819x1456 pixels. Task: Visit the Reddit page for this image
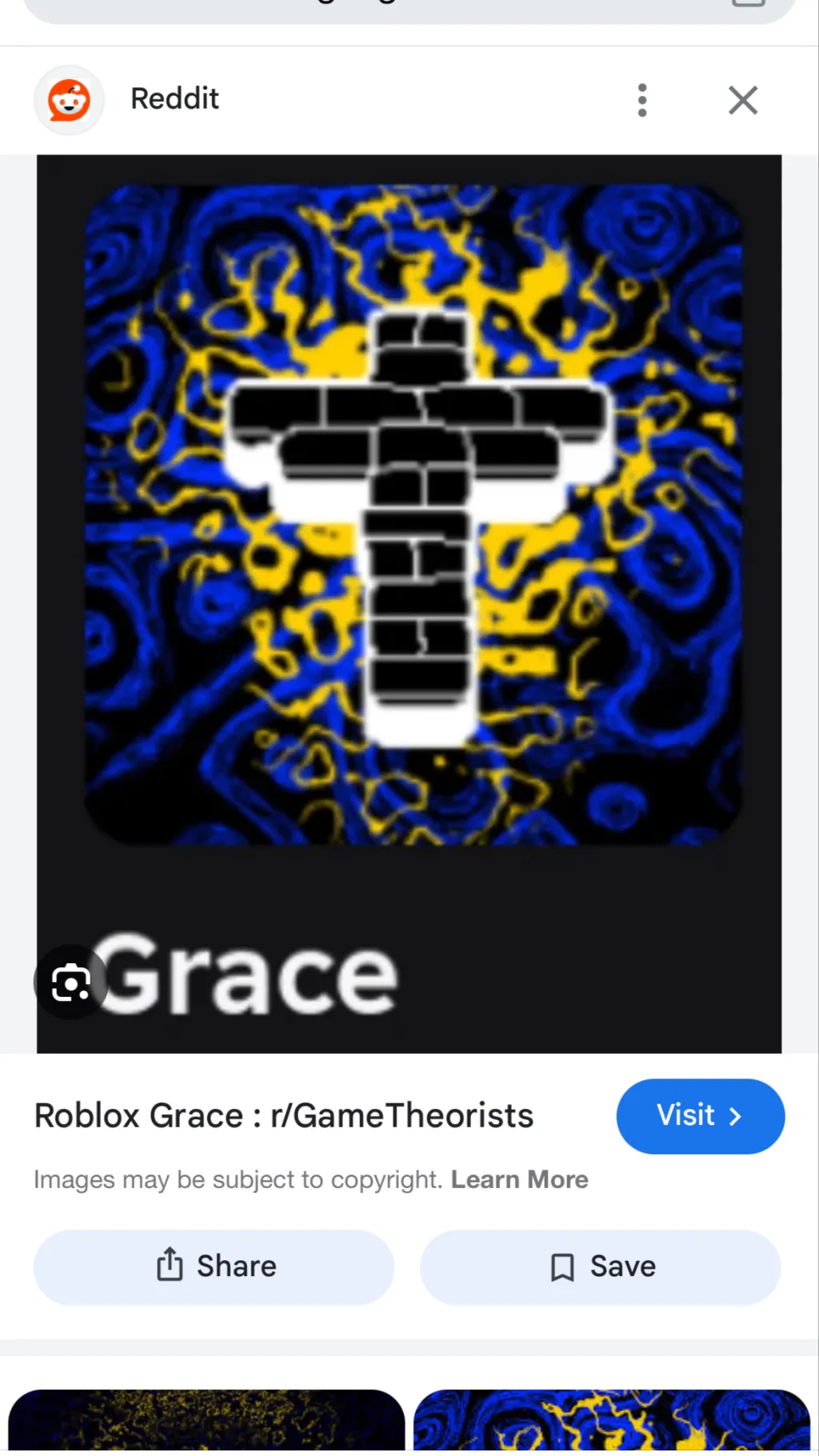[700, 1116]
